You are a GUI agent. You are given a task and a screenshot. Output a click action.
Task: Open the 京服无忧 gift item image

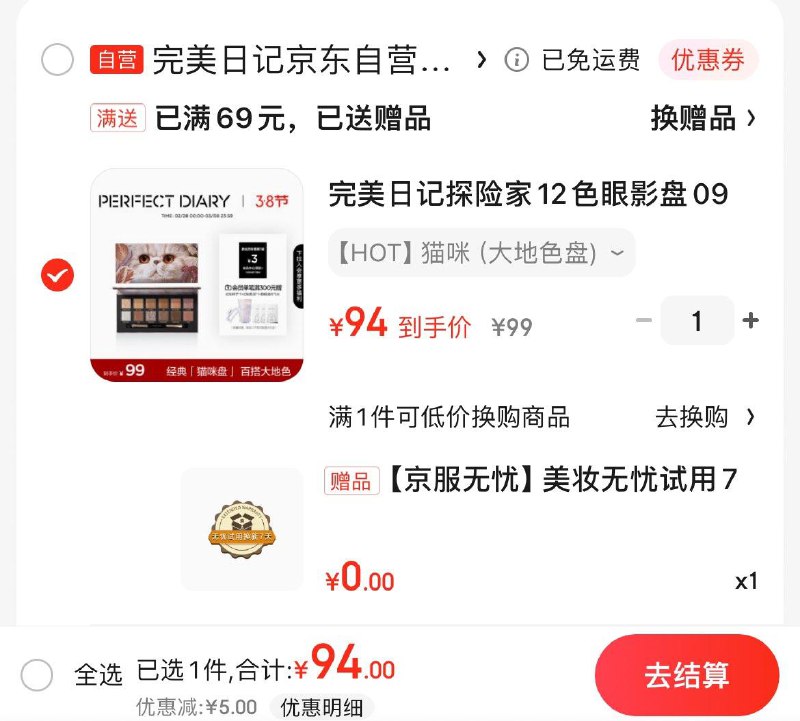tap(241, 529)
